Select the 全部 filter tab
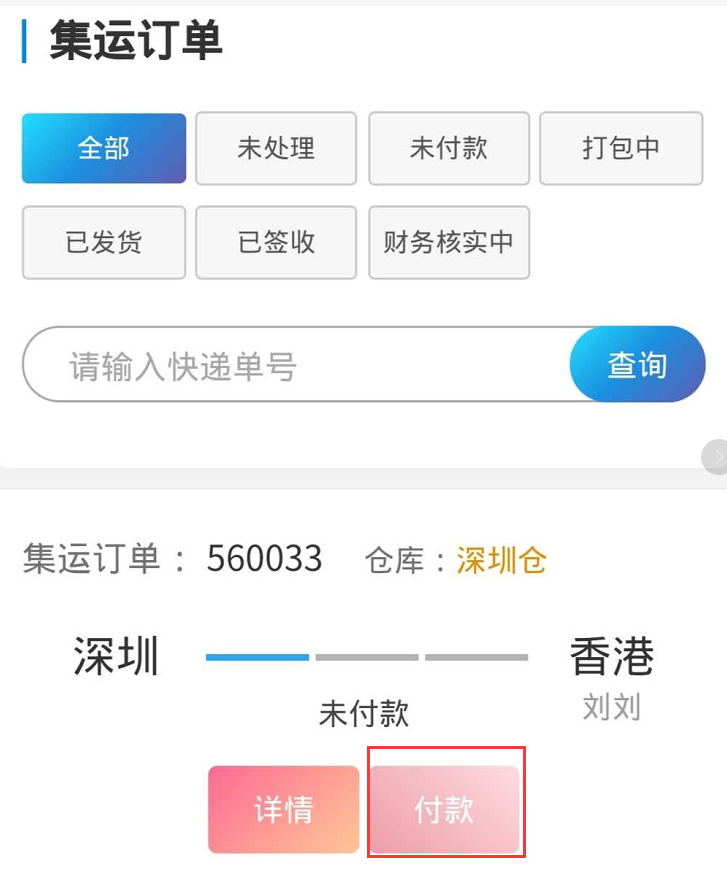 click(104, 148)
